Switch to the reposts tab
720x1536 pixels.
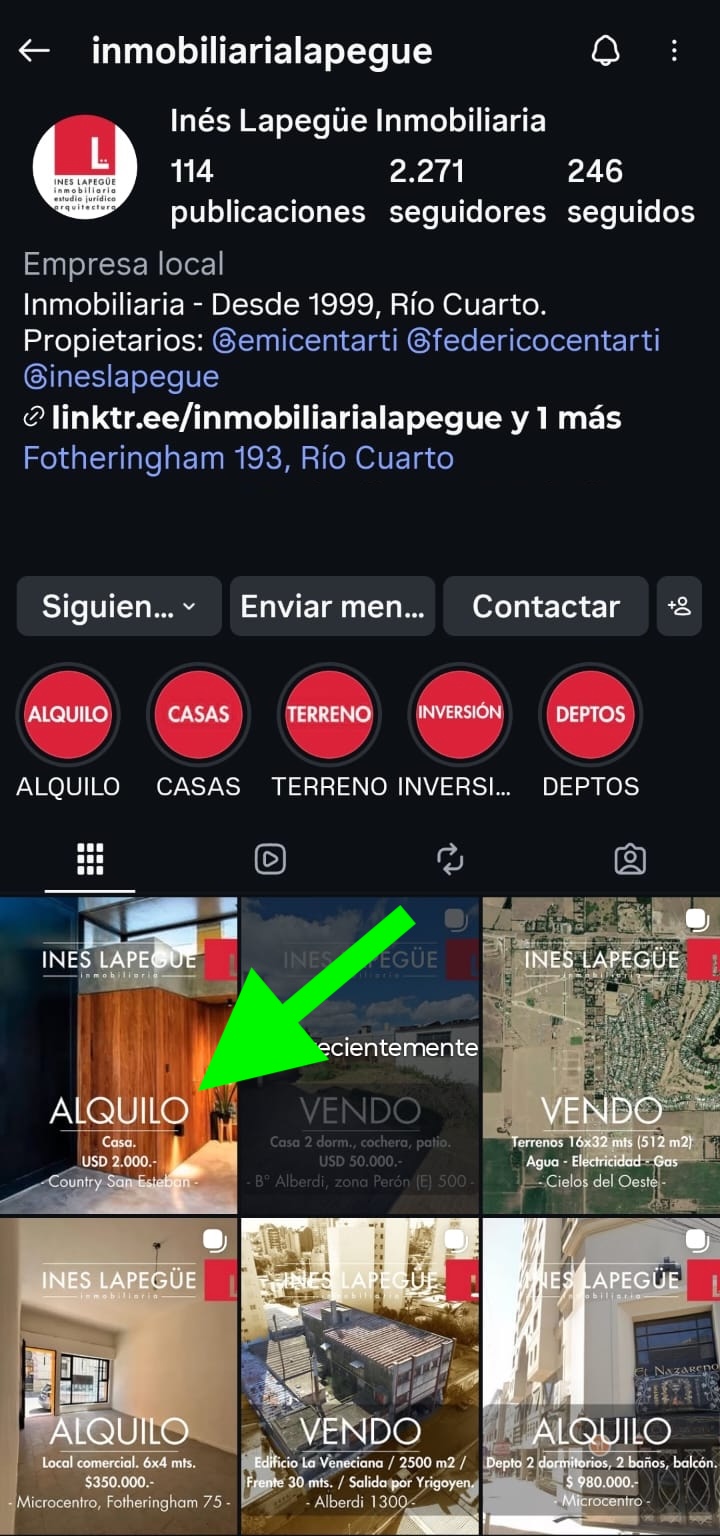(x=450, y=859)
